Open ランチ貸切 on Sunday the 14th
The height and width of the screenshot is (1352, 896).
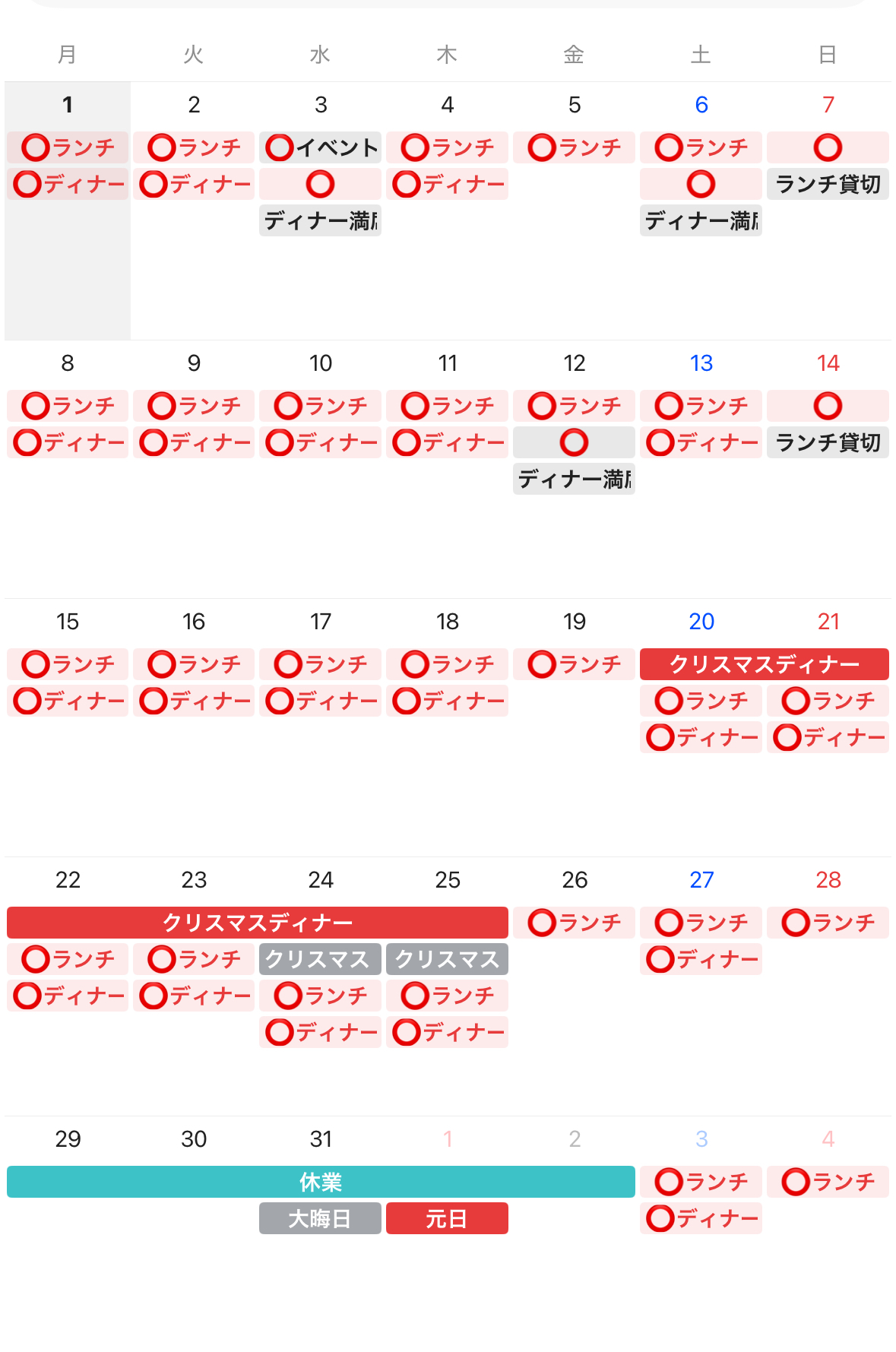pyautogui.click(x=828, y=443)
